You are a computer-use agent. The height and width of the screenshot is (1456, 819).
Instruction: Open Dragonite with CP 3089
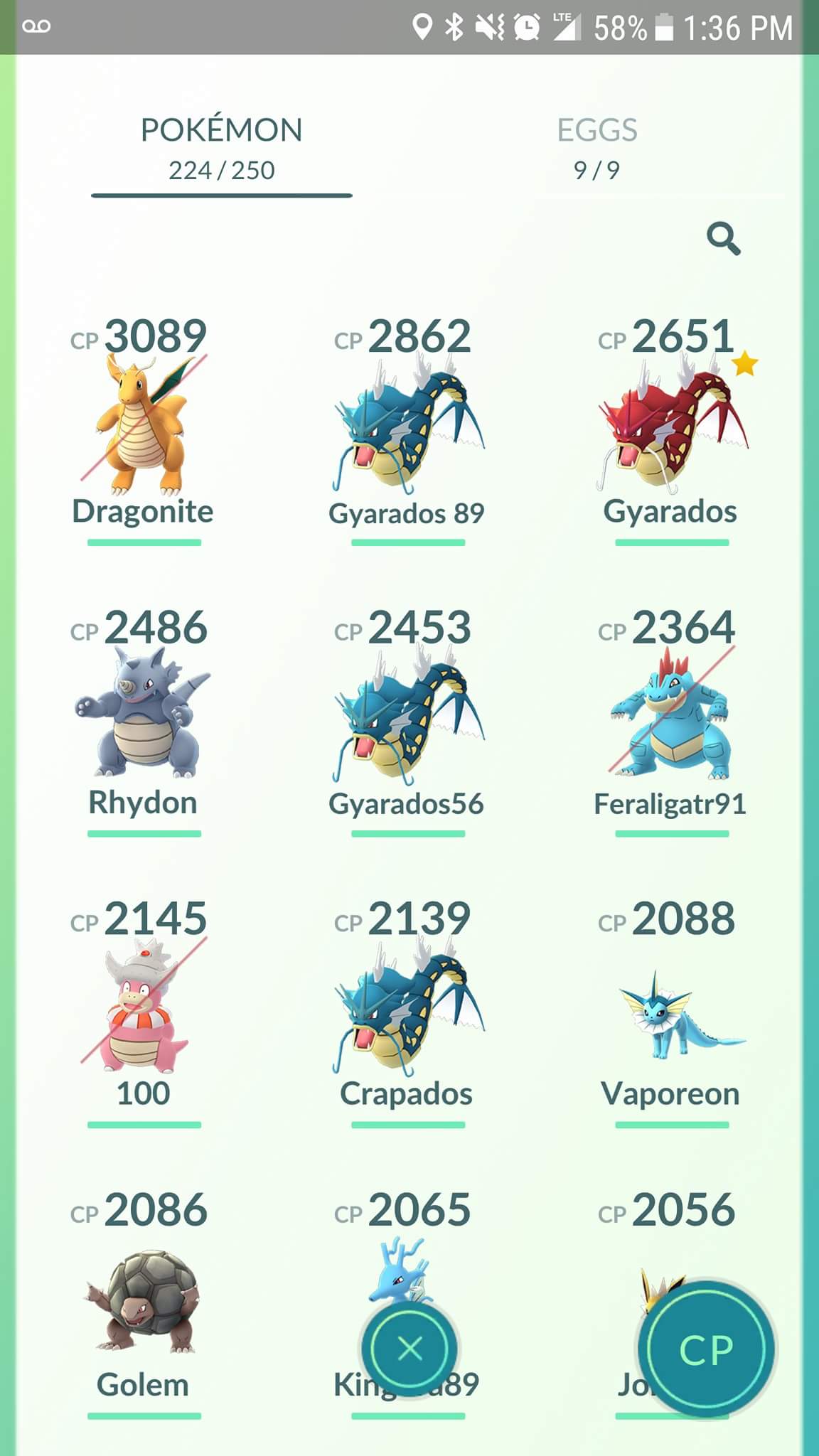coord(144,427)
